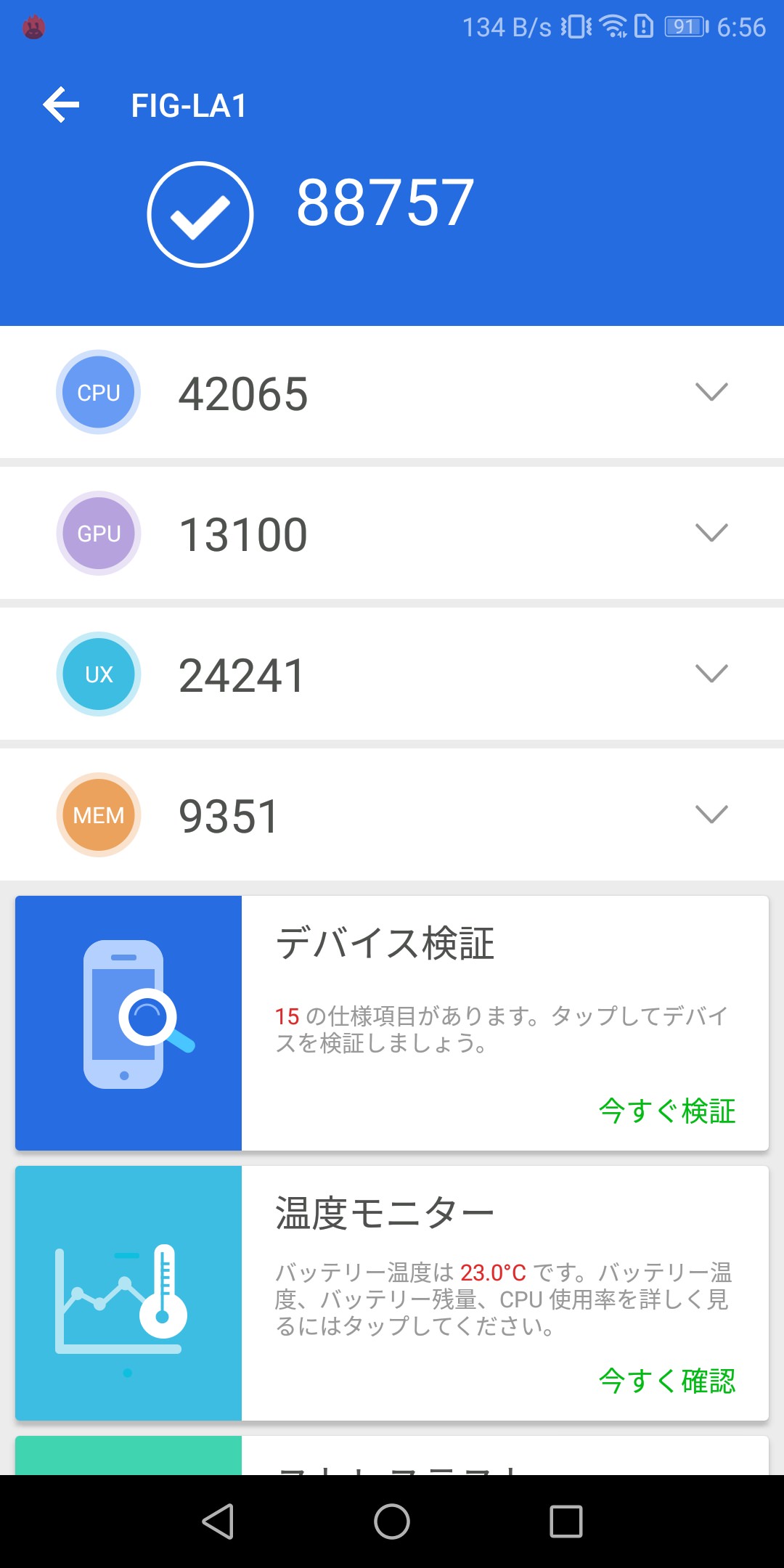784x1568 pixels.
Task: Expand the CPU score details
Action: click(x=711, y=392)
